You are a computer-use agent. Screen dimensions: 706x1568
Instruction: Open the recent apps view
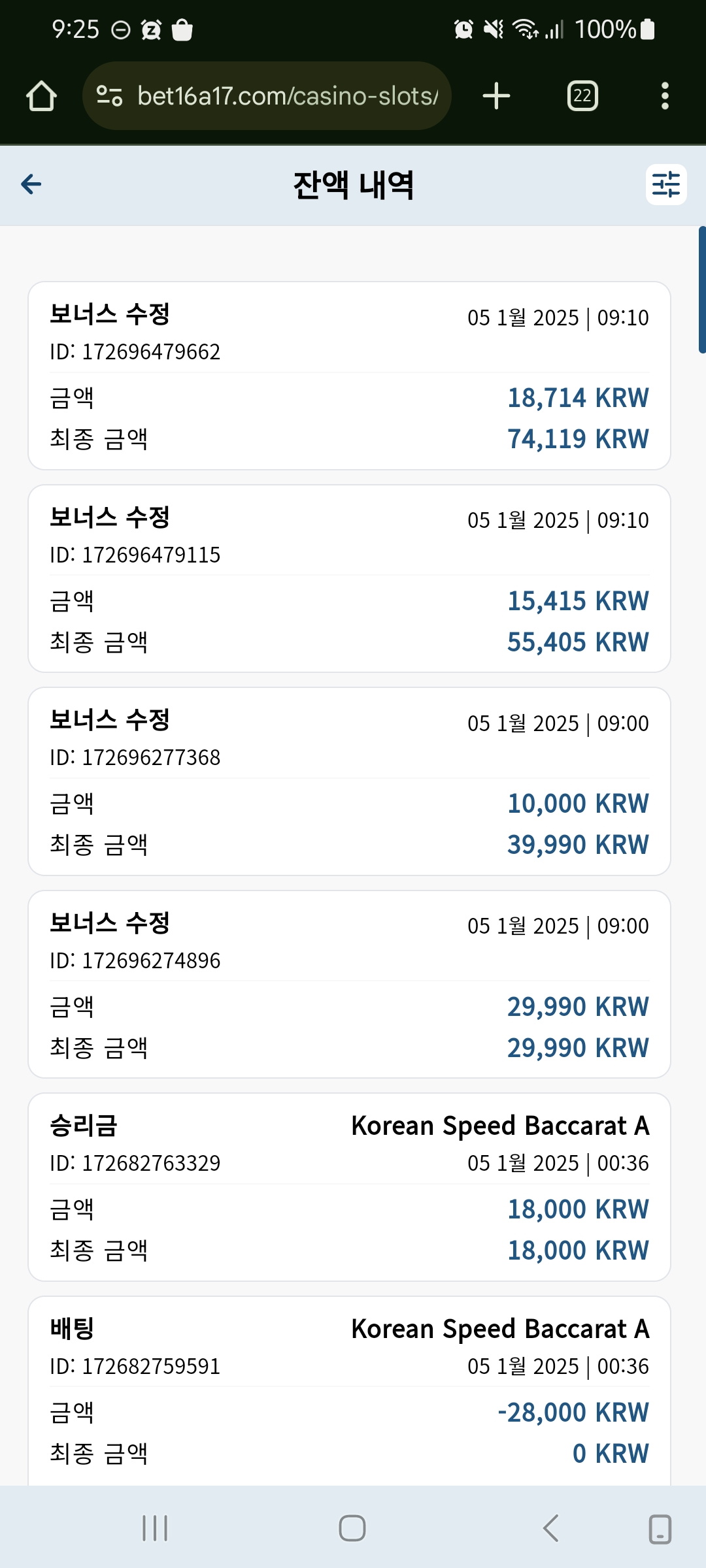[155, 1528]
